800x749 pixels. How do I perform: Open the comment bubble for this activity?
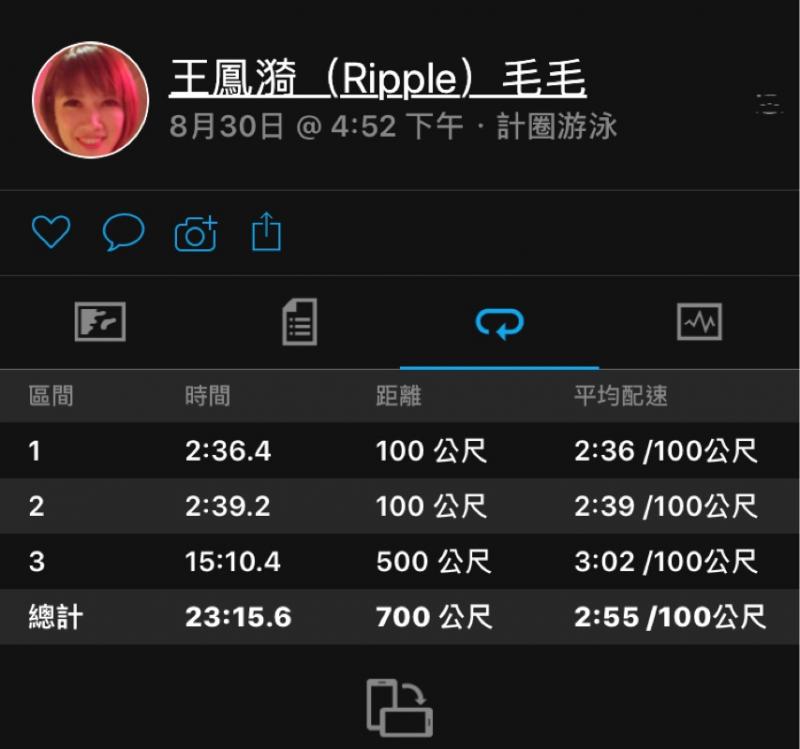(123, 233)
